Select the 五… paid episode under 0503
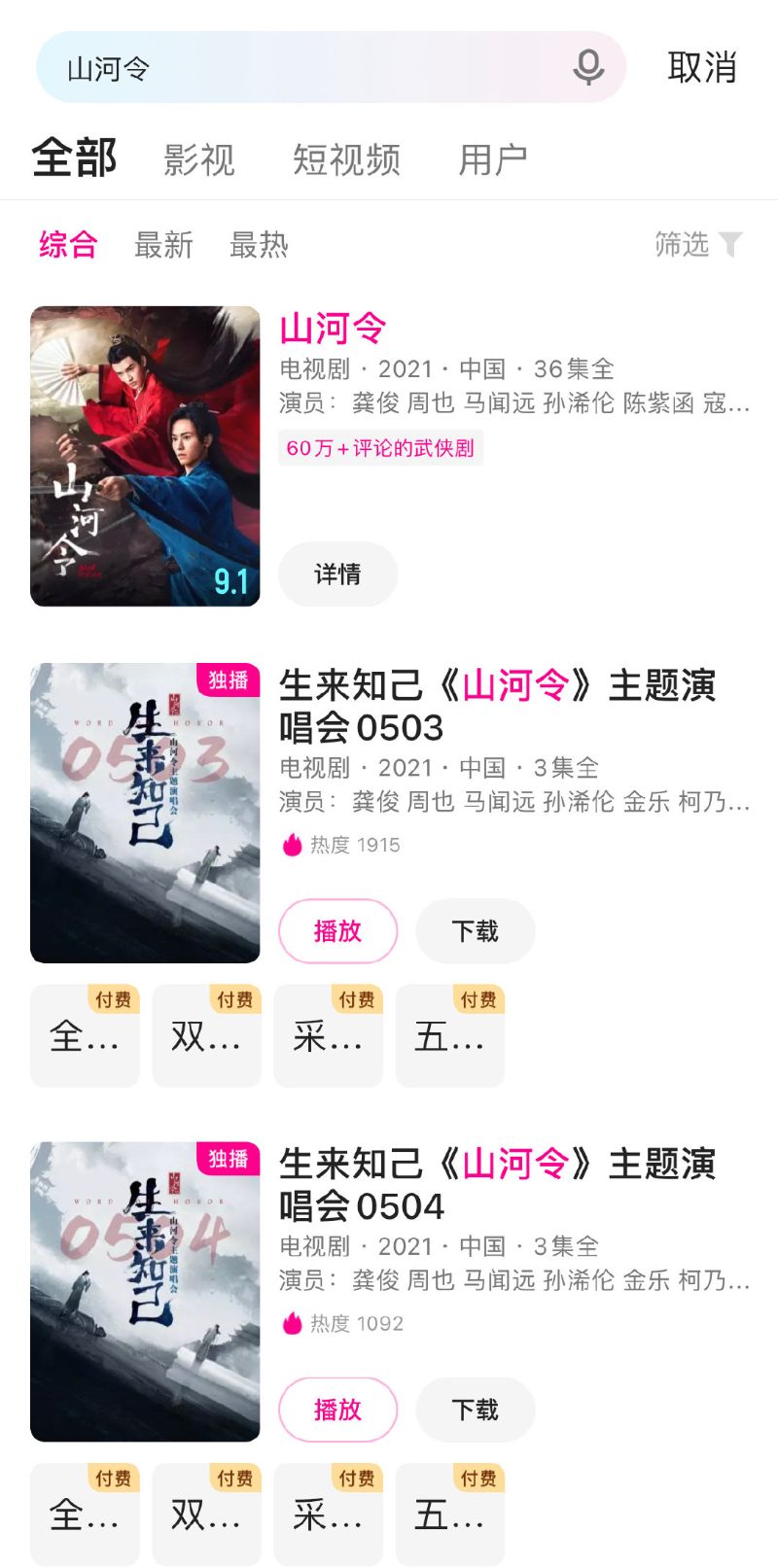The width and height of the screenshot is (778, 1568). click(x=449, y=1036)
